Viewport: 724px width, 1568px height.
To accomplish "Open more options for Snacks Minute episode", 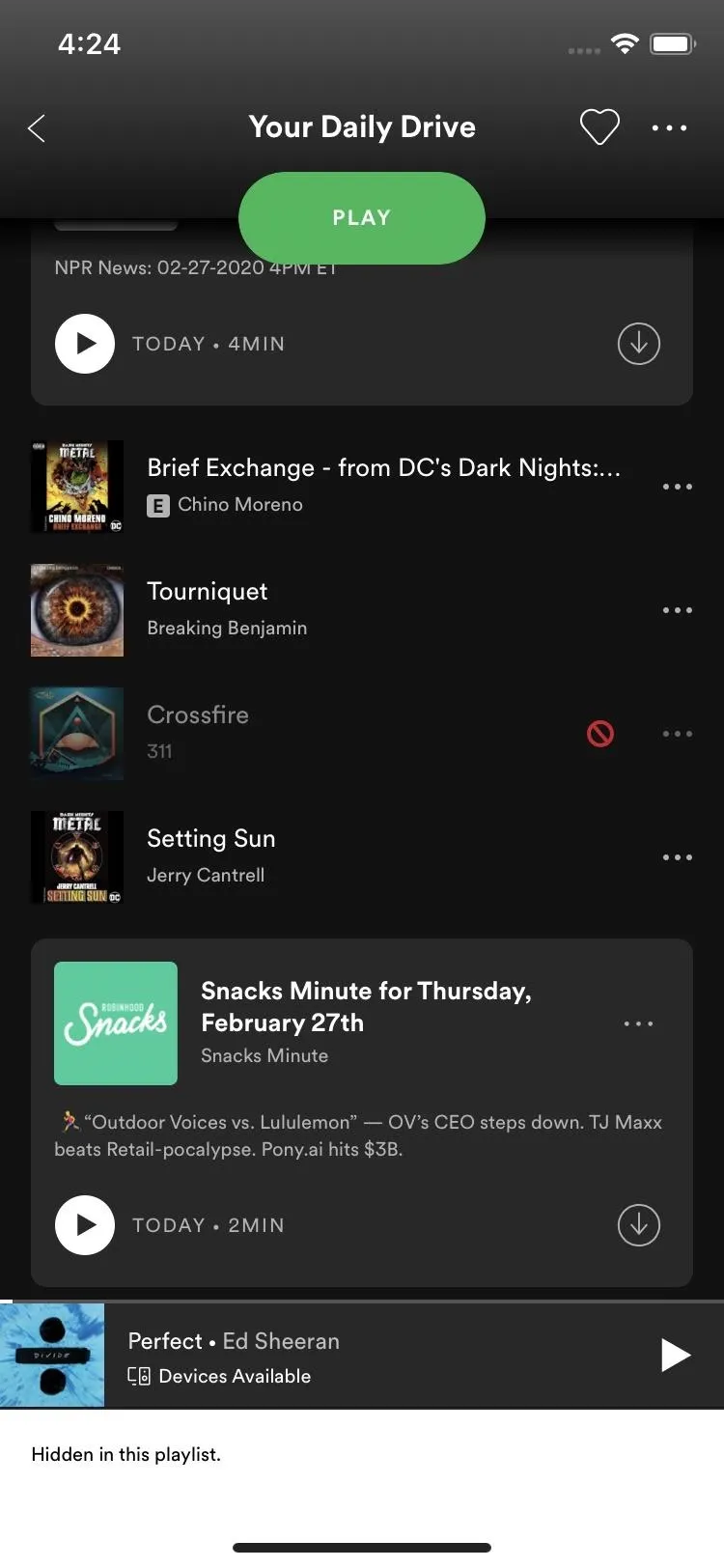I will (x=638, y=1023).
